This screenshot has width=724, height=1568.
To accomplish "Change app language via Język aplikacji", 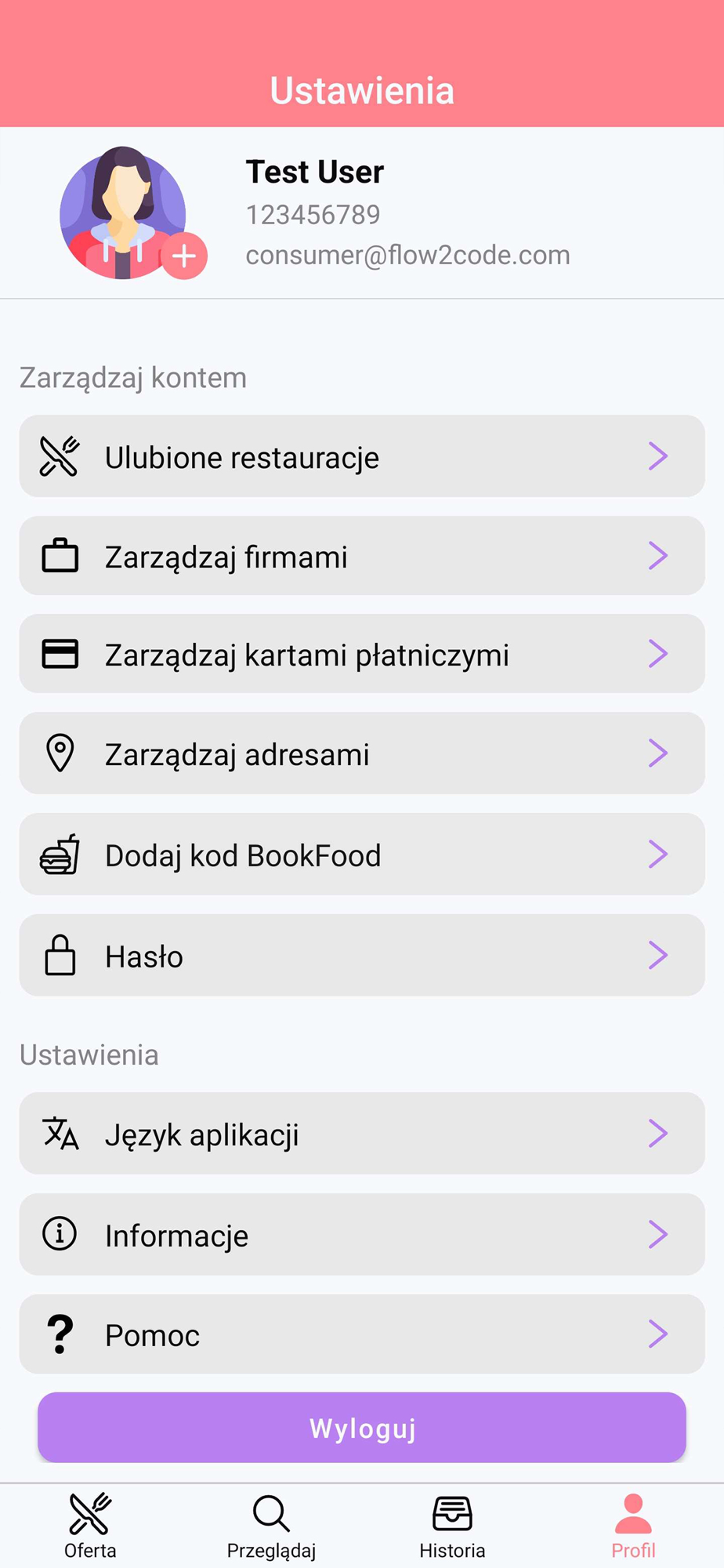I will coord(362,1134).
